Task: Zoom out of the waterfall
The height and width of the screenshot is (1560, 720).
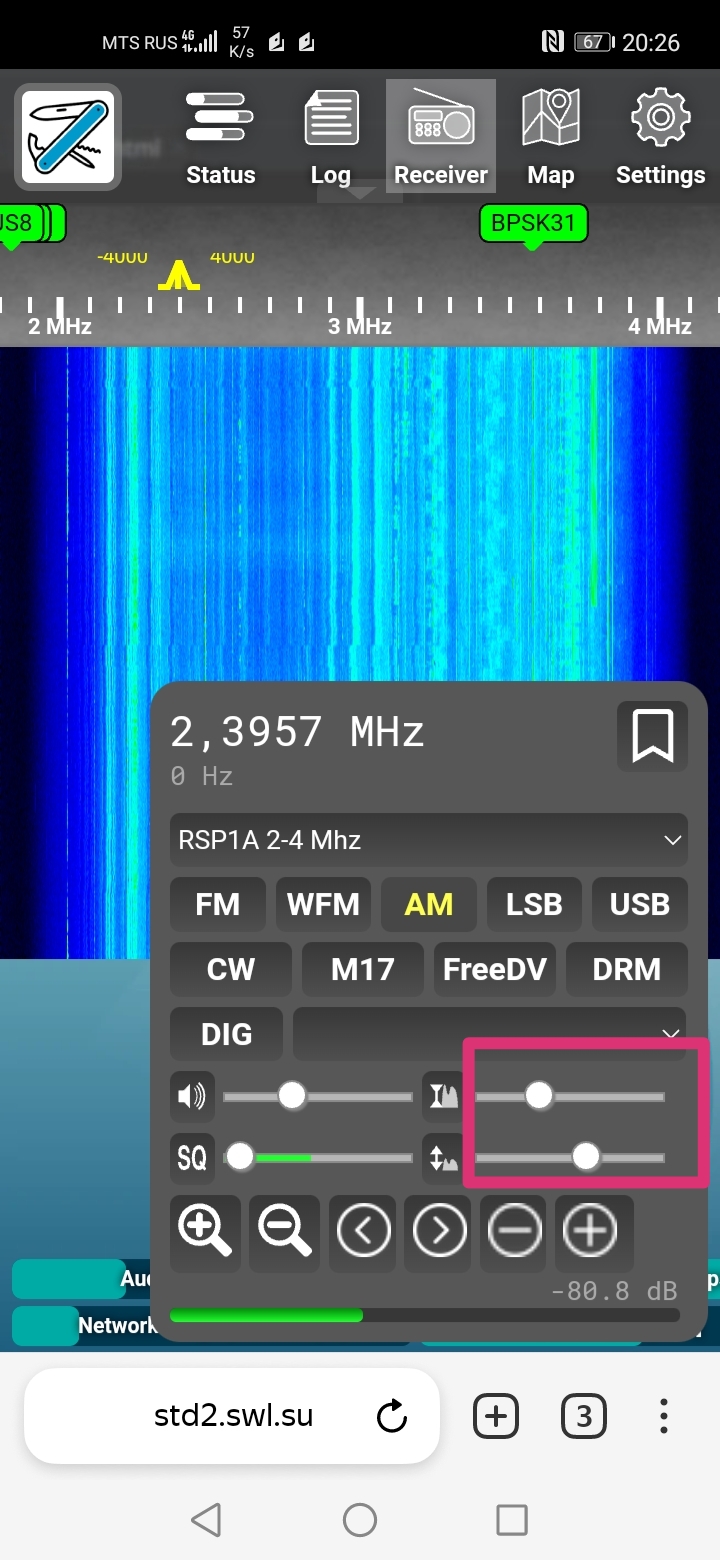Action: tap(284, 1231)
